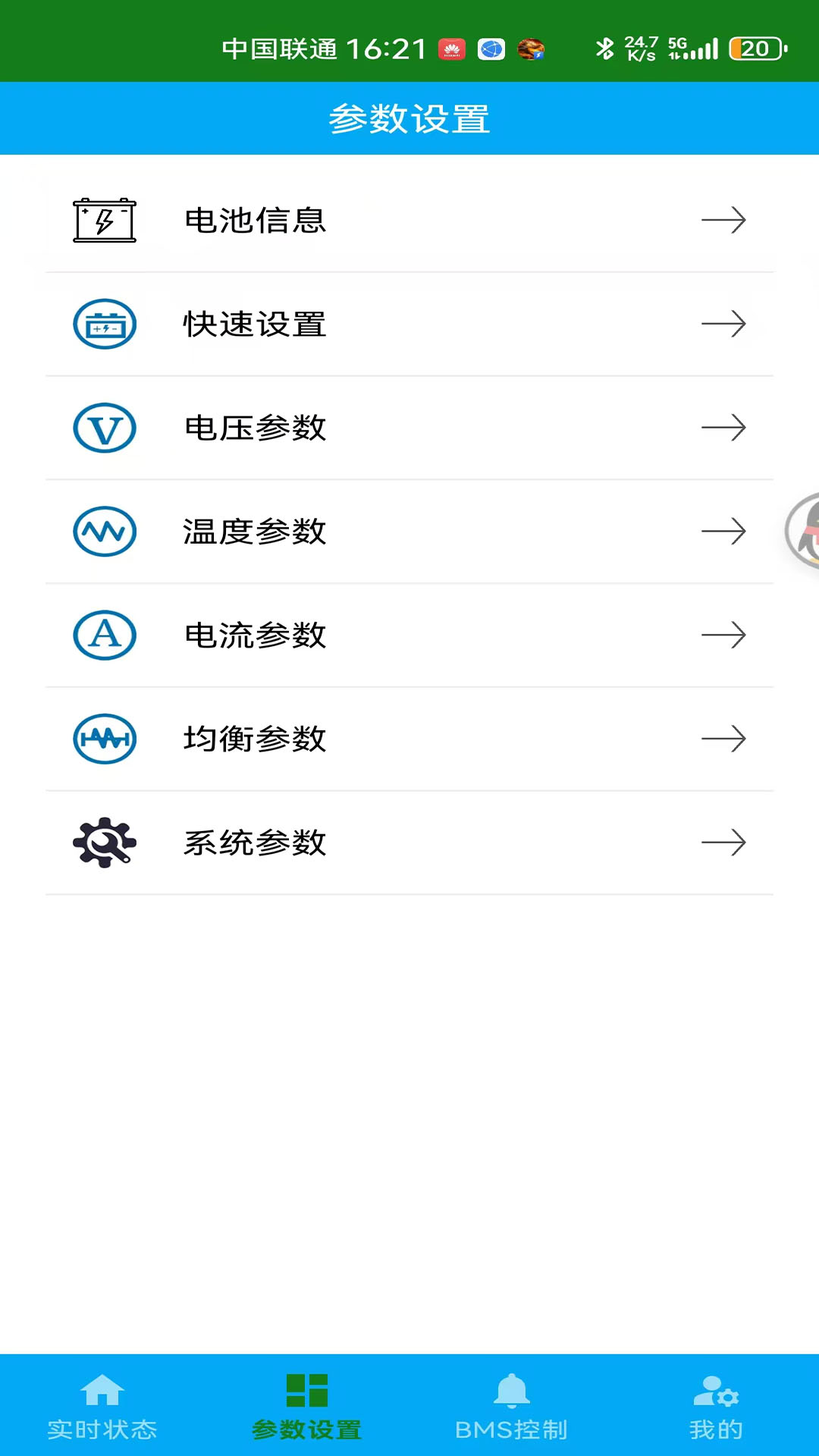This screenshot has width=819, height=1456.
Task: Open the 温度参数 settings row
Action: click(x=409, y=532)
